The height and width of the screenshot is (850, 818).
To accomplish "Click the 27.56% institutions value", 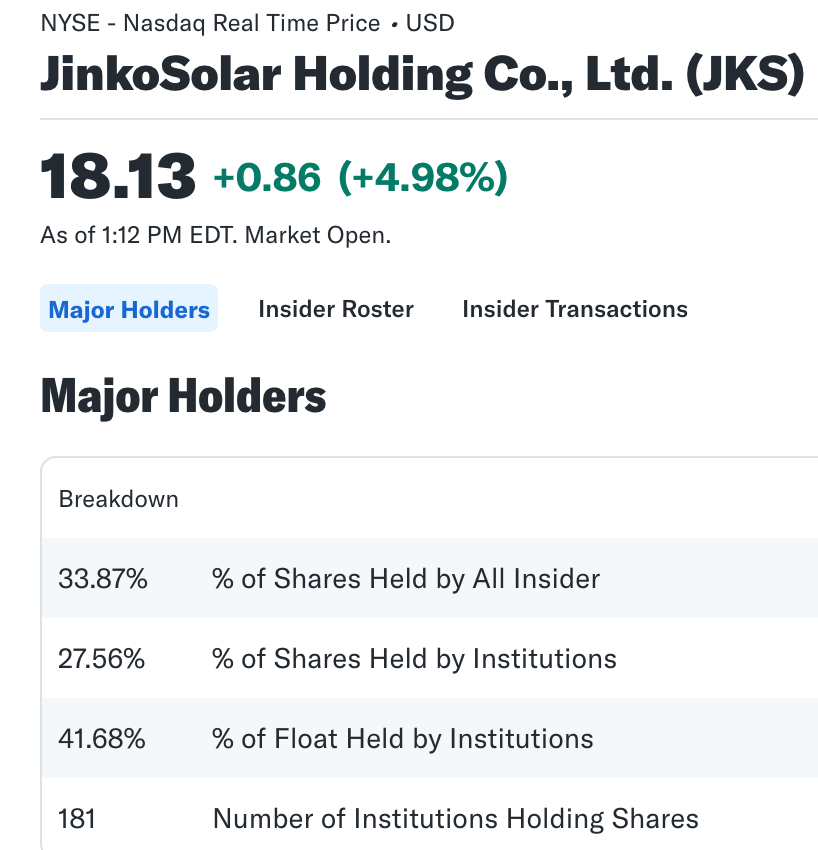I will coord(103,658).
